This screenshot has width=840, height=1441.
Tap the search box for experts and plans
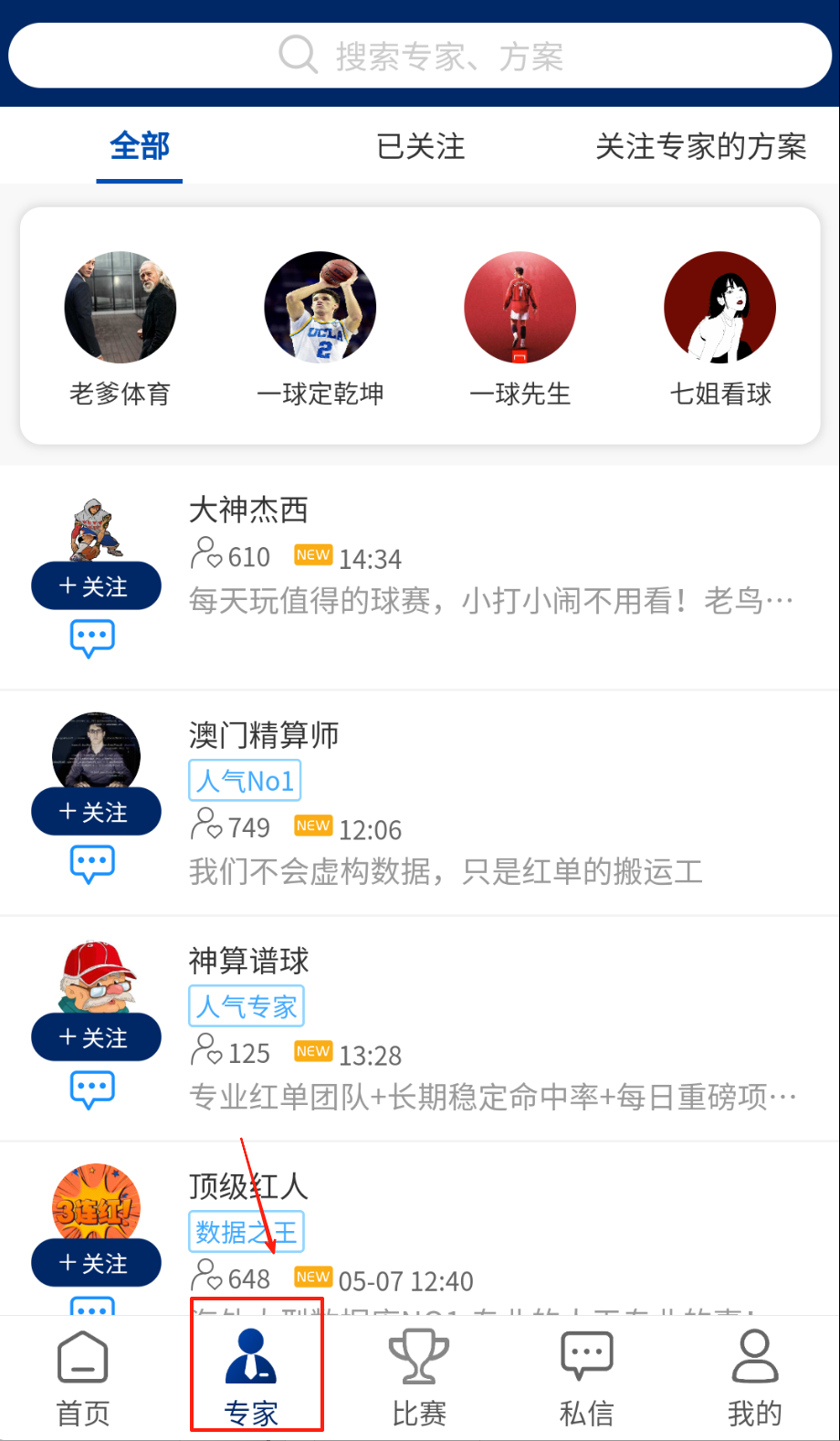click(420, 56)
